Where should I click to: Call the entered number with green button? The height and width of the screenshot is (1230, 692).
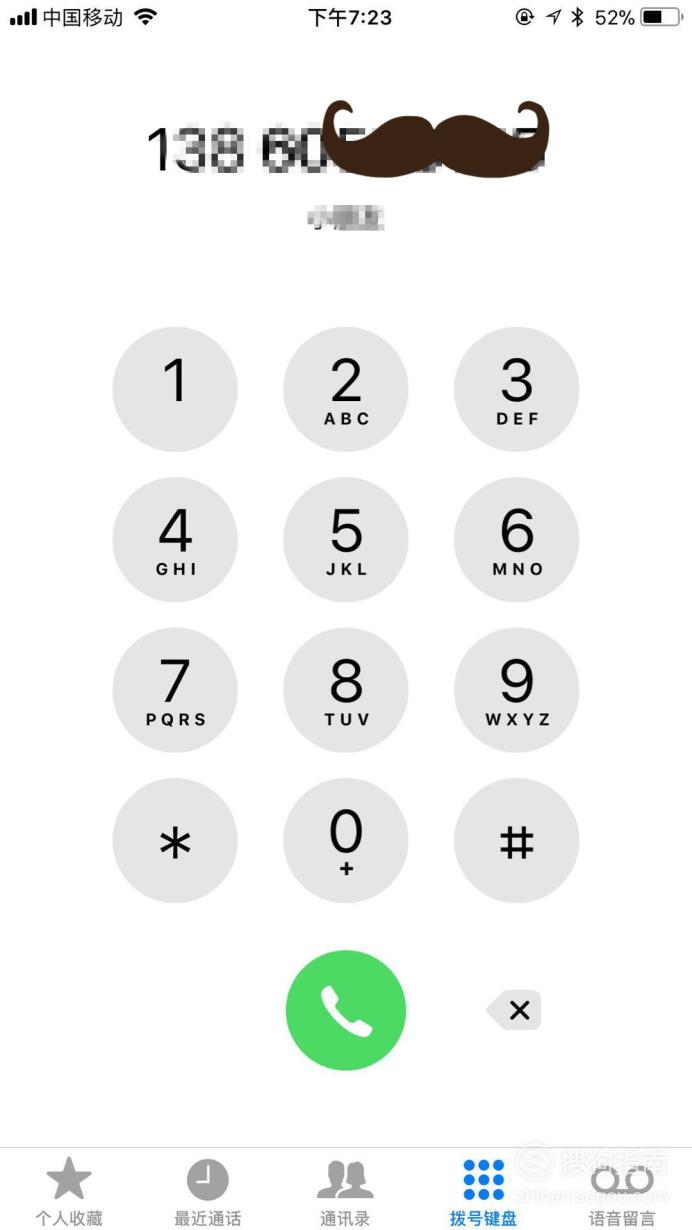[x=346, y=1010]
